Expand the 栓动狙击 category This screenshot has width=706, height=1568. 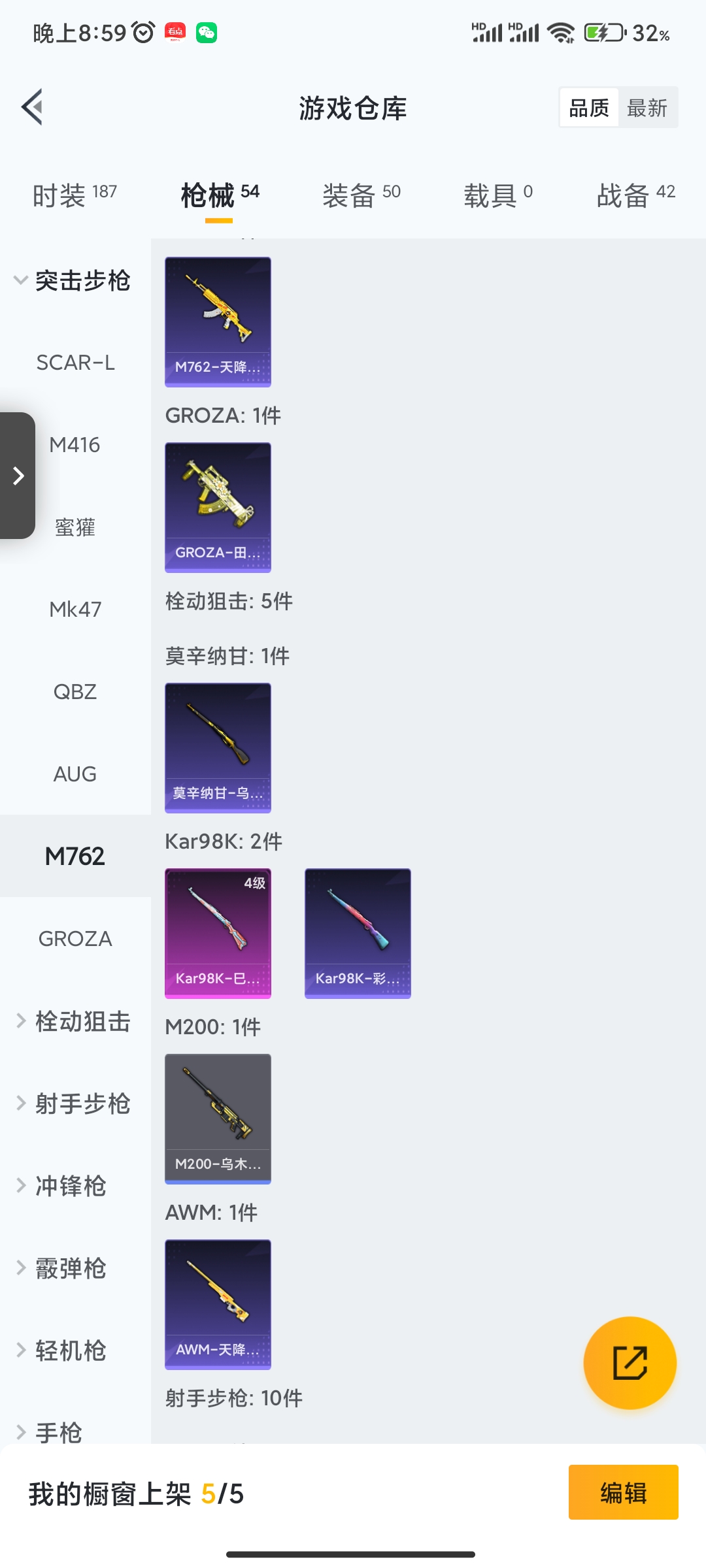tap(73, 1021)
